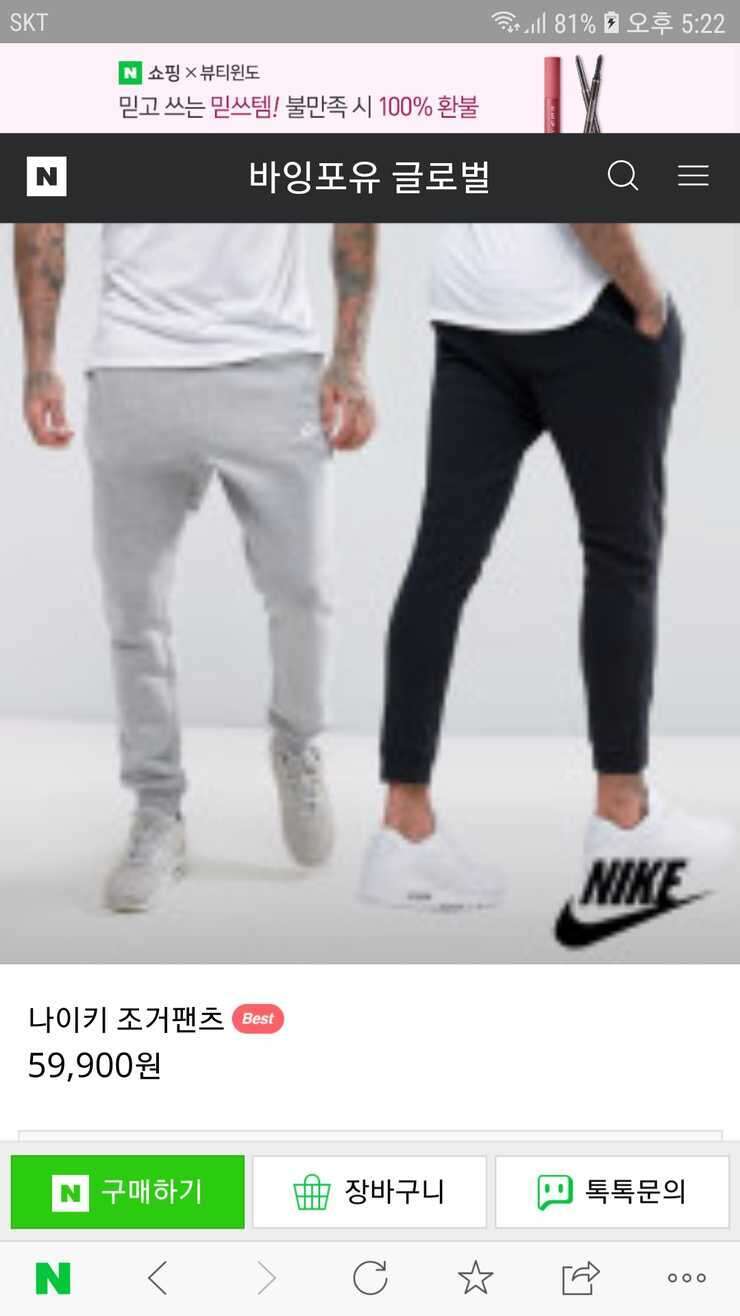Add item with 장바구니 button

point(369,1192)
